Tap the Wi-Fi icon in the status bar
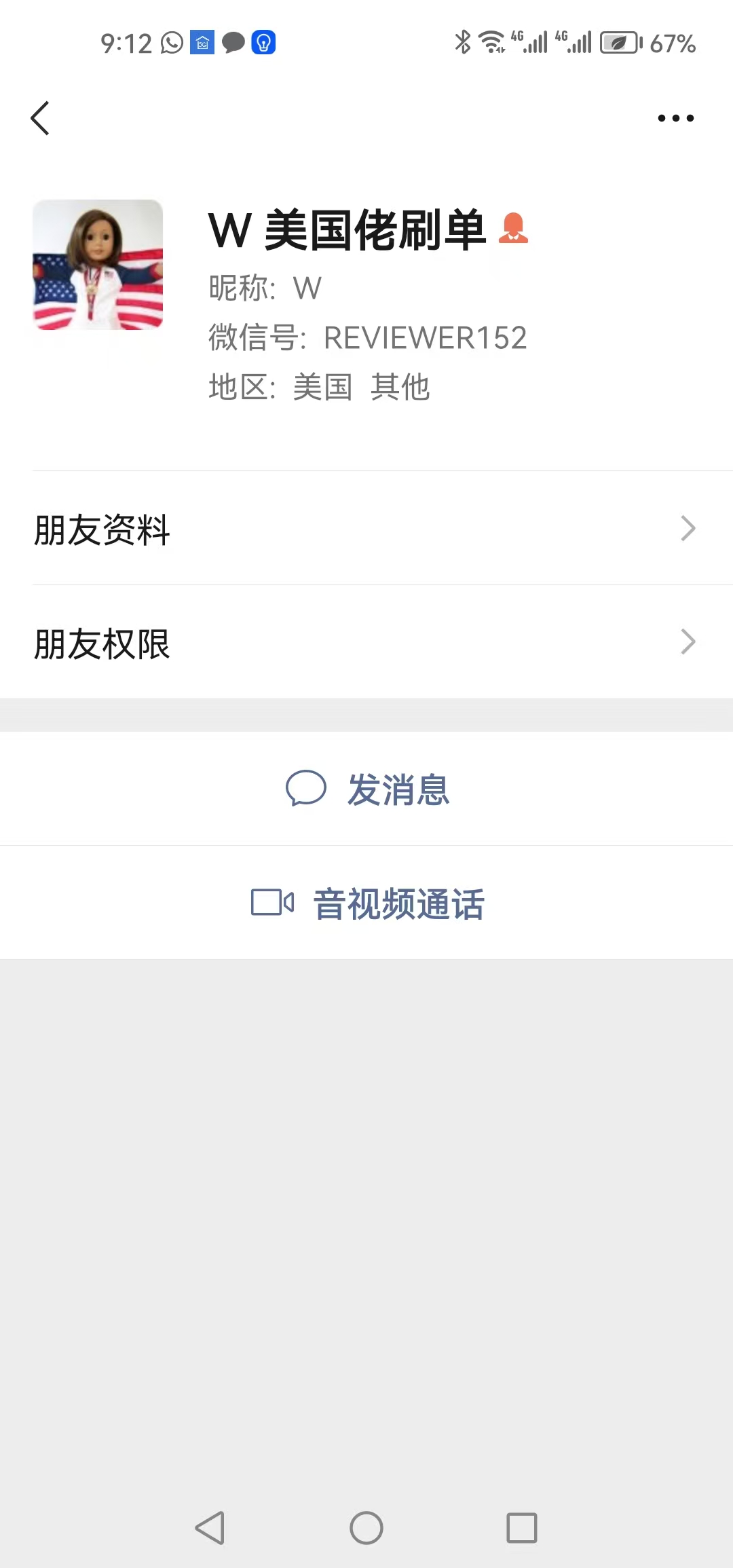Screen dimensions: 733x1568 coord(491,43)
